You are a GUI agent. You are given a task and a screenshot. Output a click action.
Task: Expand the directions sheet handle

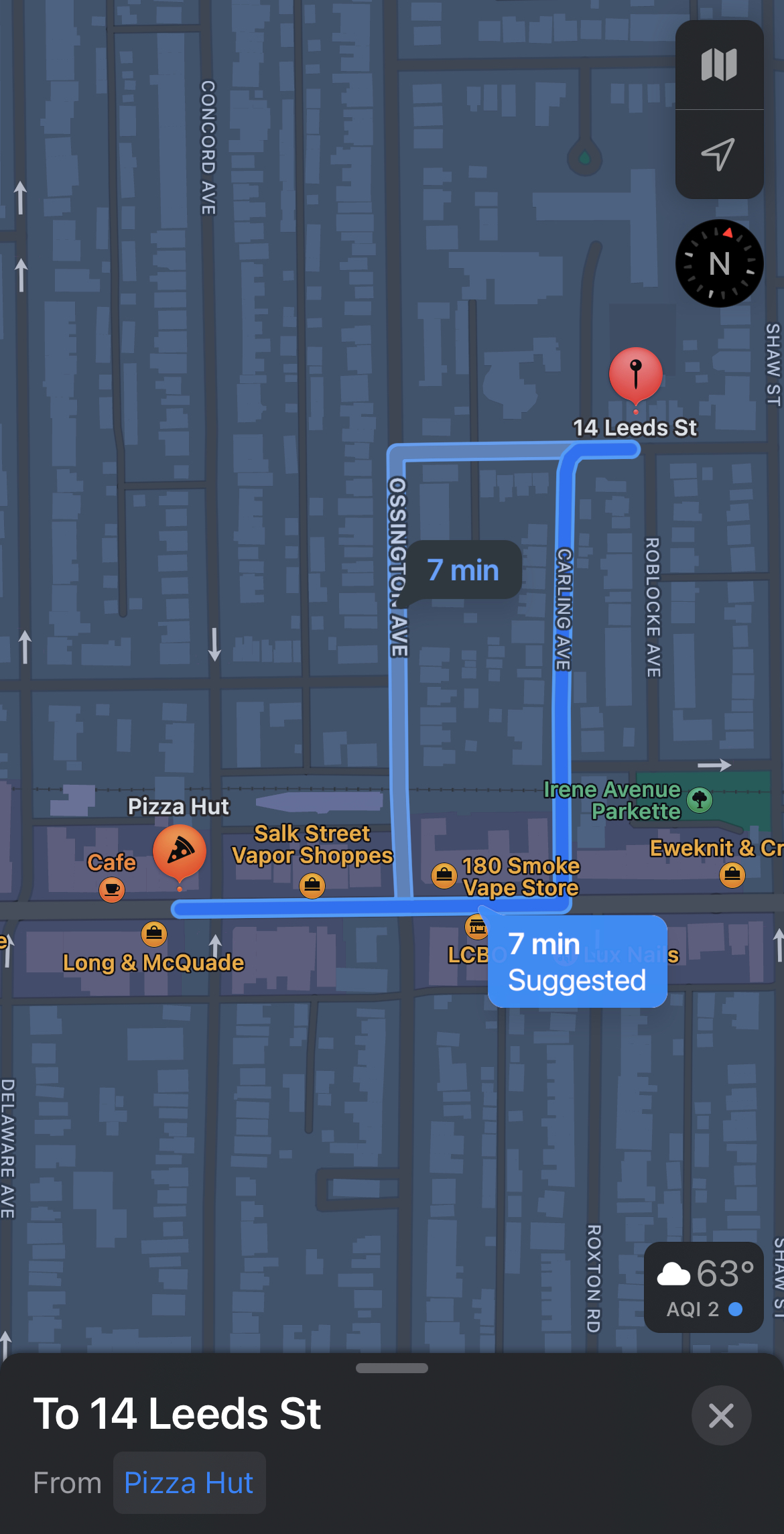[x=392, y=1368]
